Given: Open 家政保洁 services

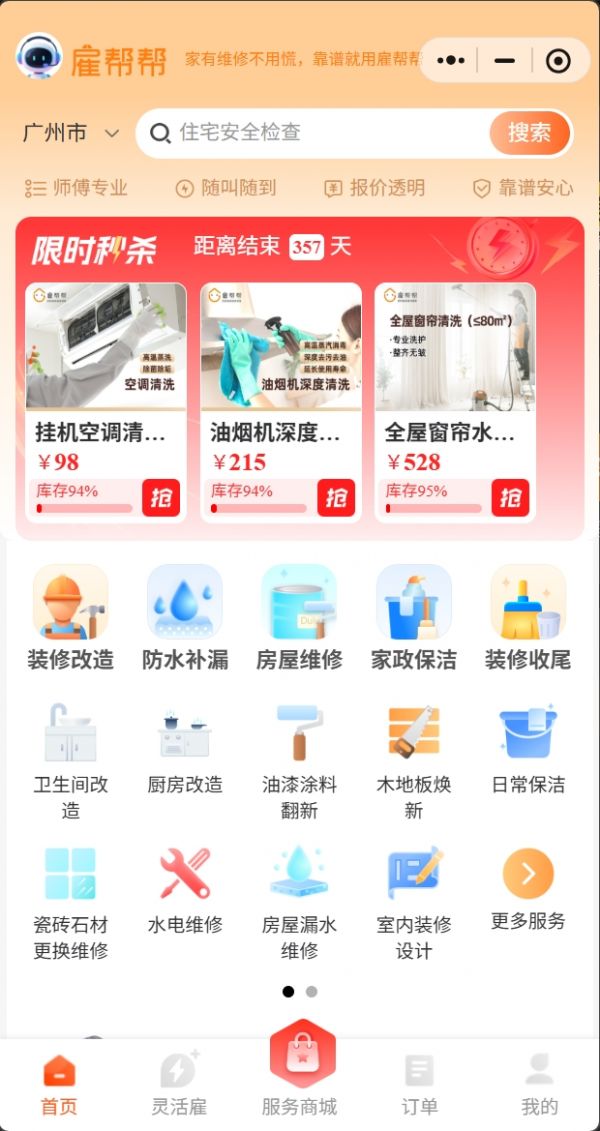Looking at the screenshot, I should click(414, 618).
